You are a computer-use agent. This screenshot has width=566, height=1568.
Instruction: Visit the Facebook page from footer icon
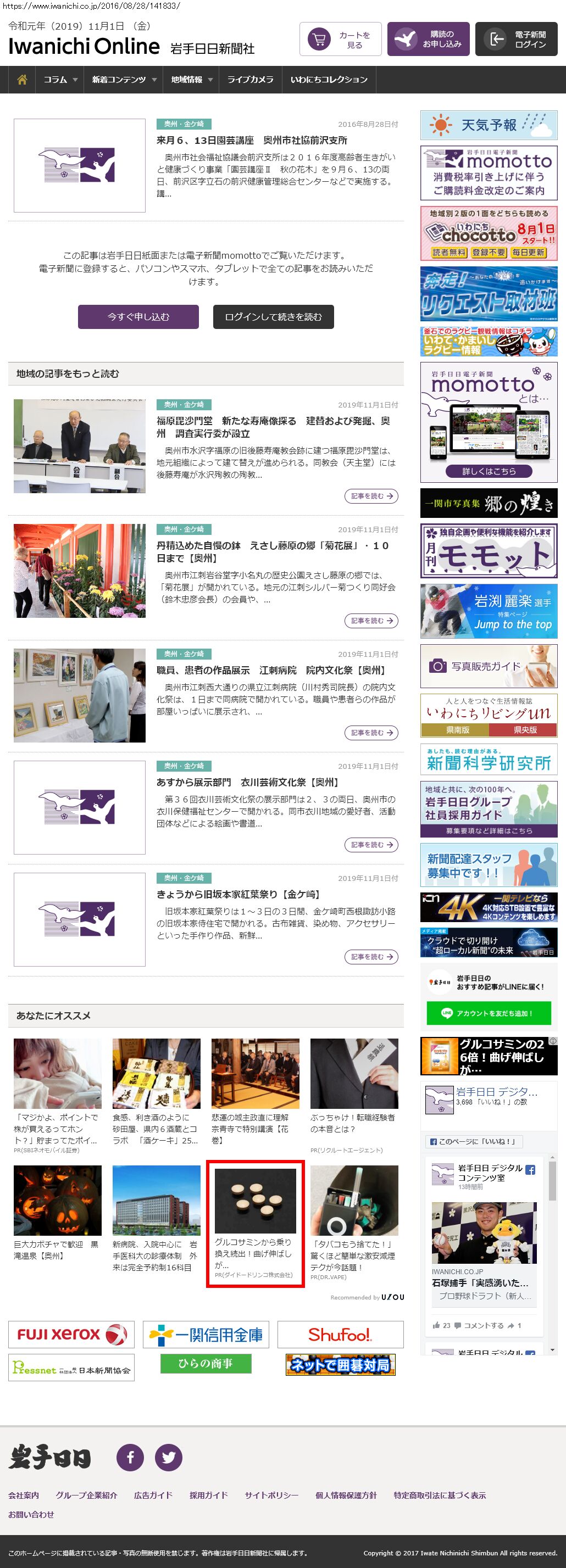point(130,1458)
